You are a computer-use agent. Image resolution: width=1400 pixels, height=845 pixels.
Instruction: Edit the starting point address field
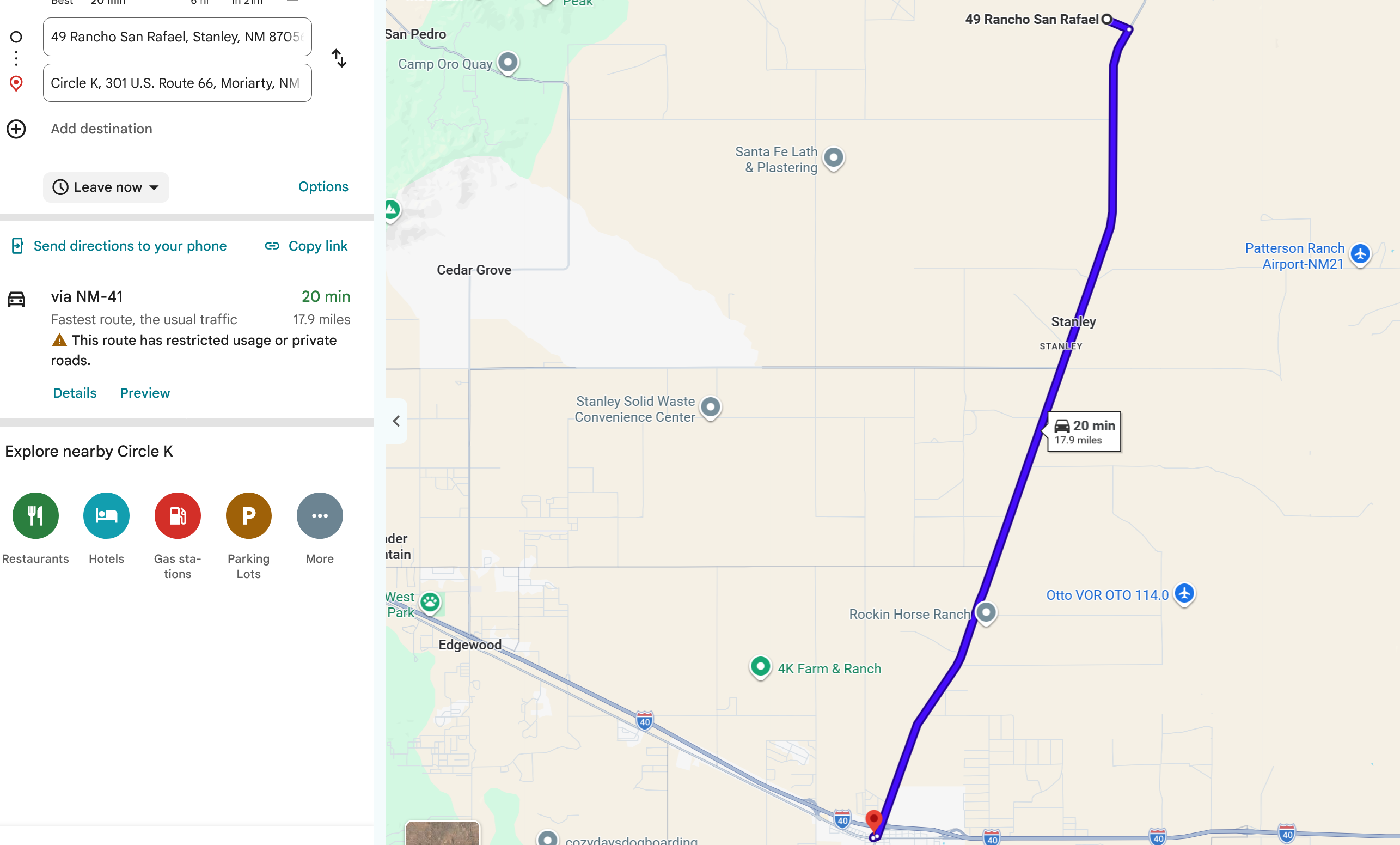pos(178,37)
